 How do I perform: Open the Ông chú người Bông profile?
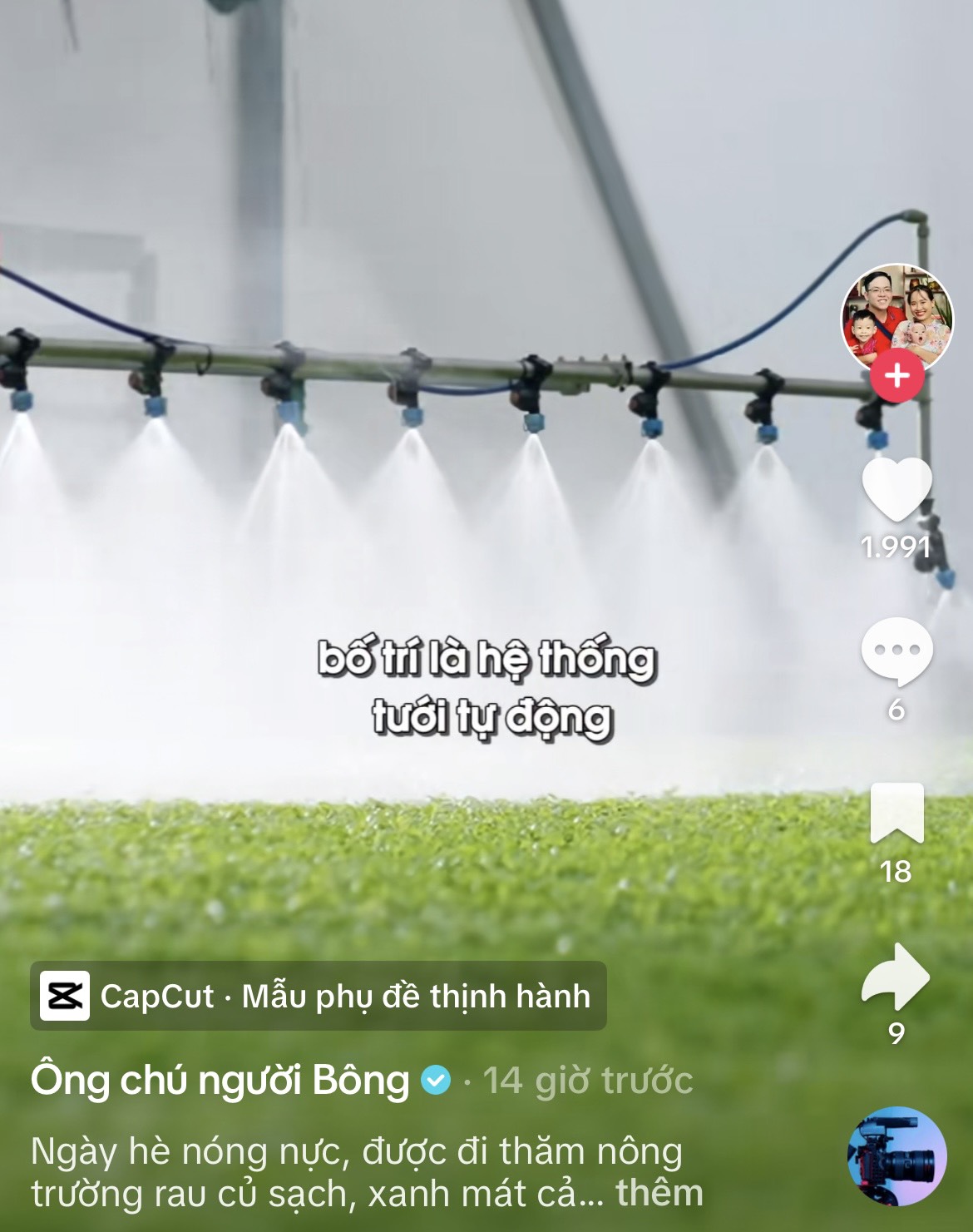point(220,1080)
